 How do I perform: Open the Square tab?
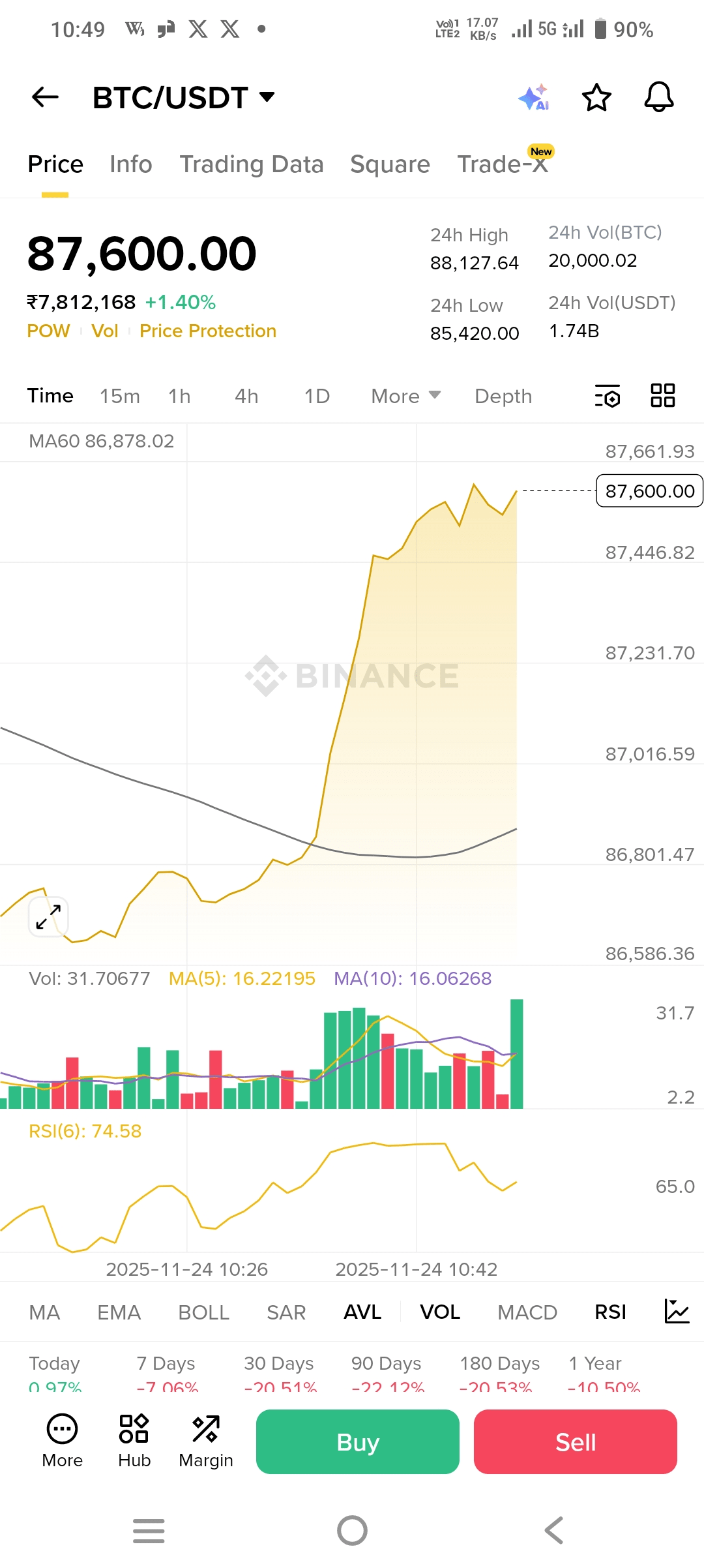pyautogui.click(x=390, y=164)
